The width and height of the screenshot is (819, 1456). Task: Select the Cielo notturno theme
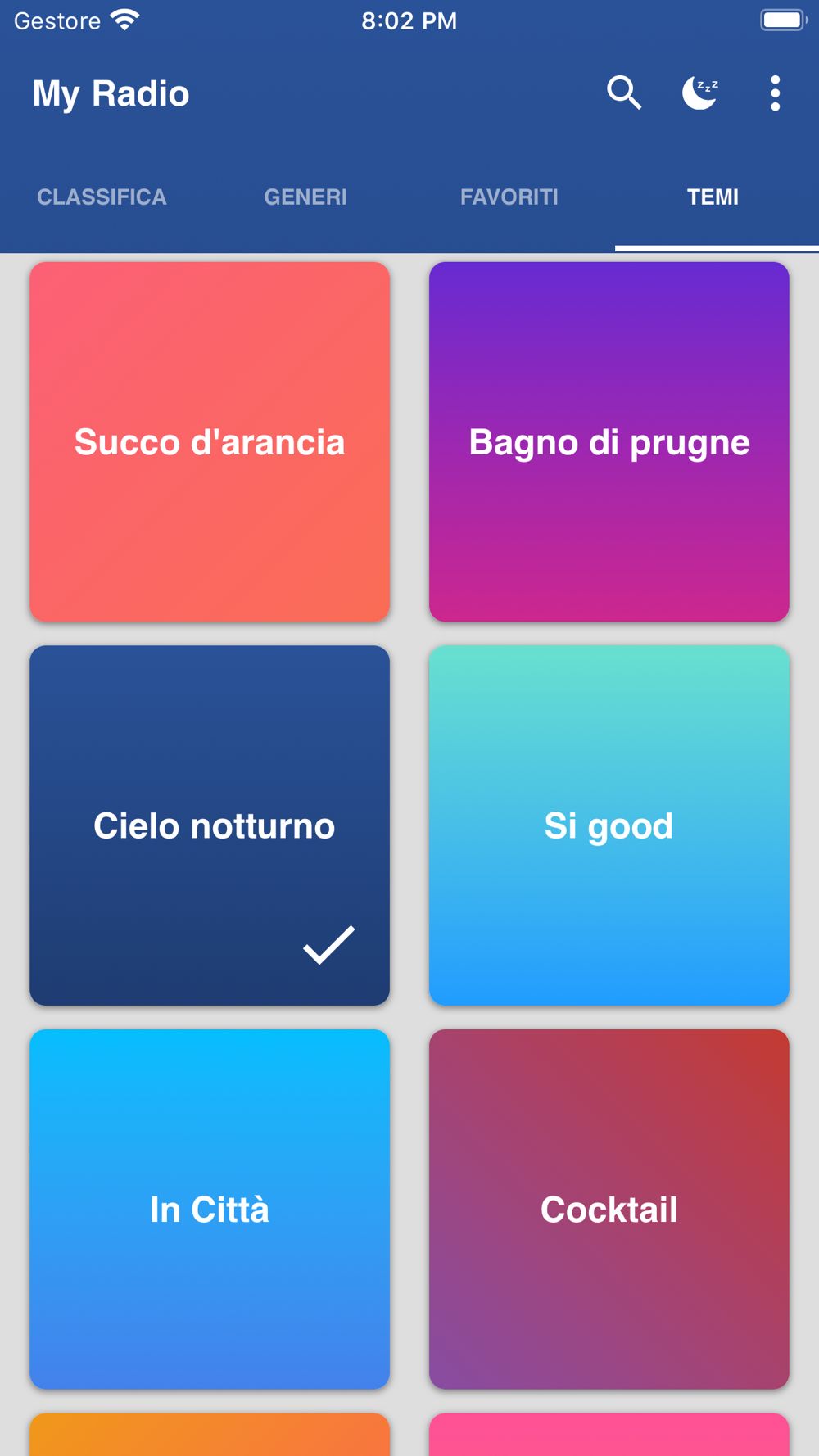click(210, 825)
